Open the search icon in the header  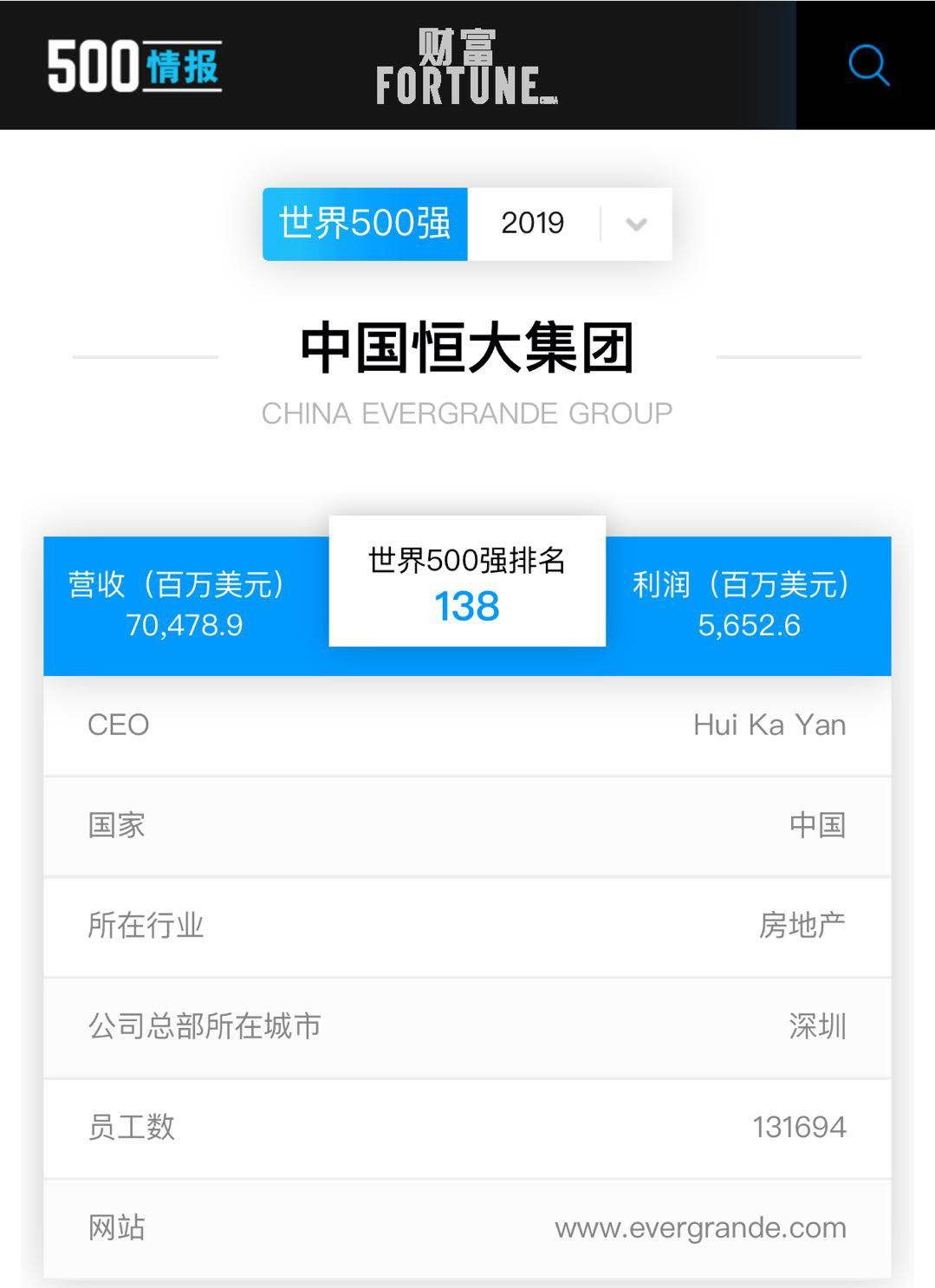[868, 65]
